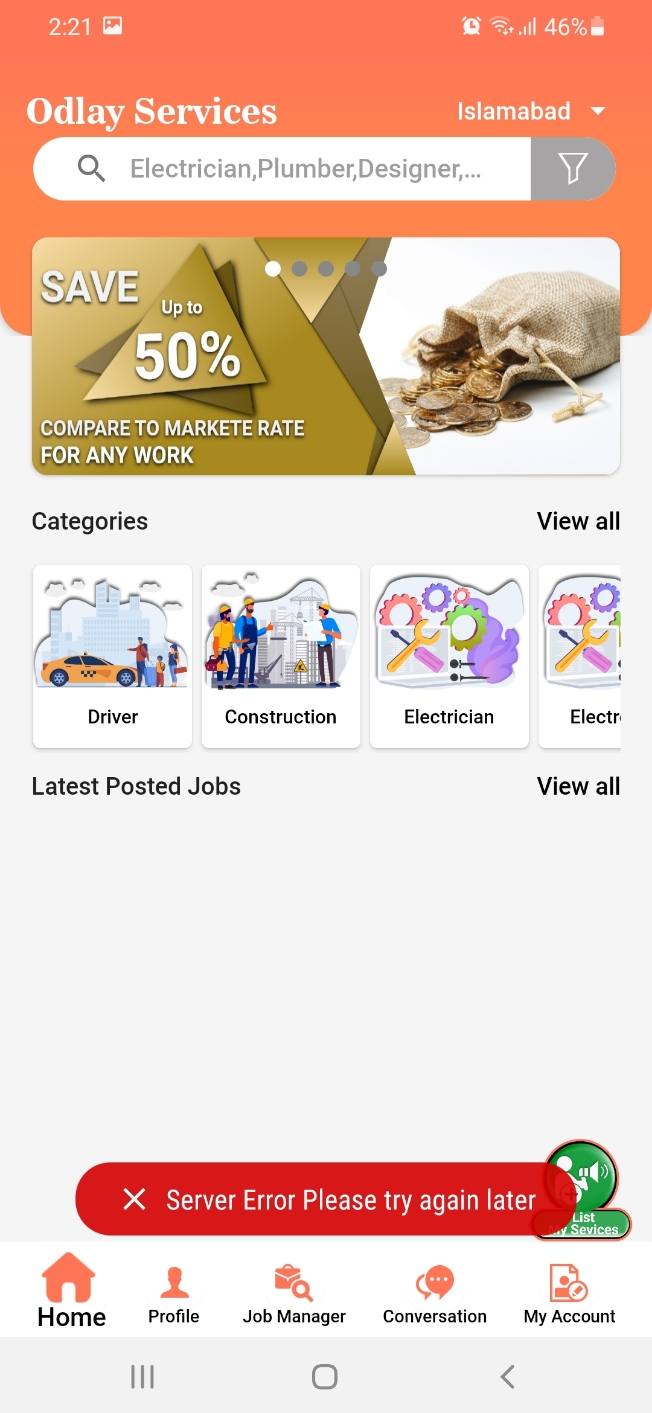
Task: View all Latest Posted Jobs
Action: coord(578,786)
